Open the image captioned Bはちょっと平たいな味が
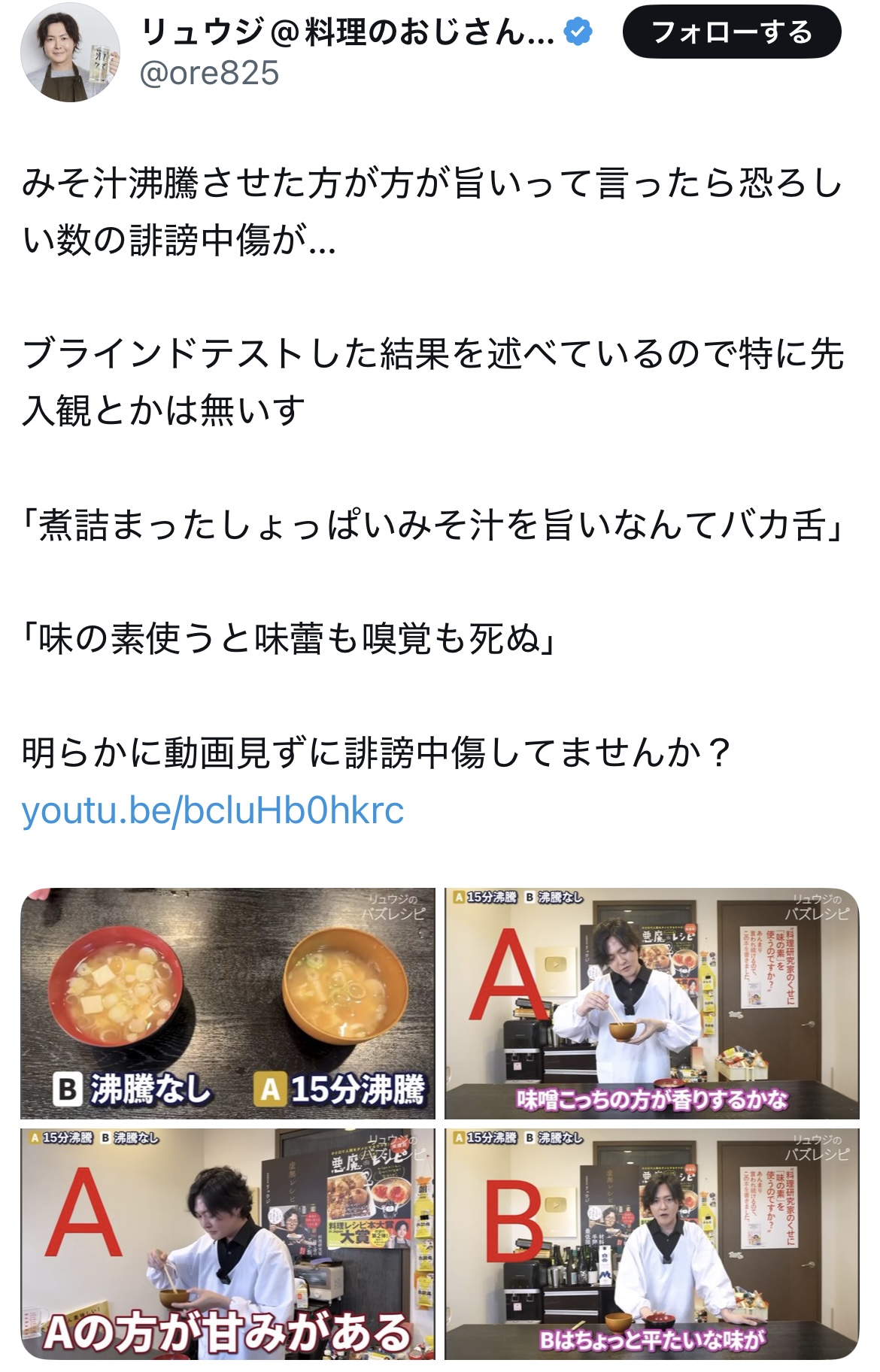The width and height of the screenshot is (880, 1372). pos(651,1243)
